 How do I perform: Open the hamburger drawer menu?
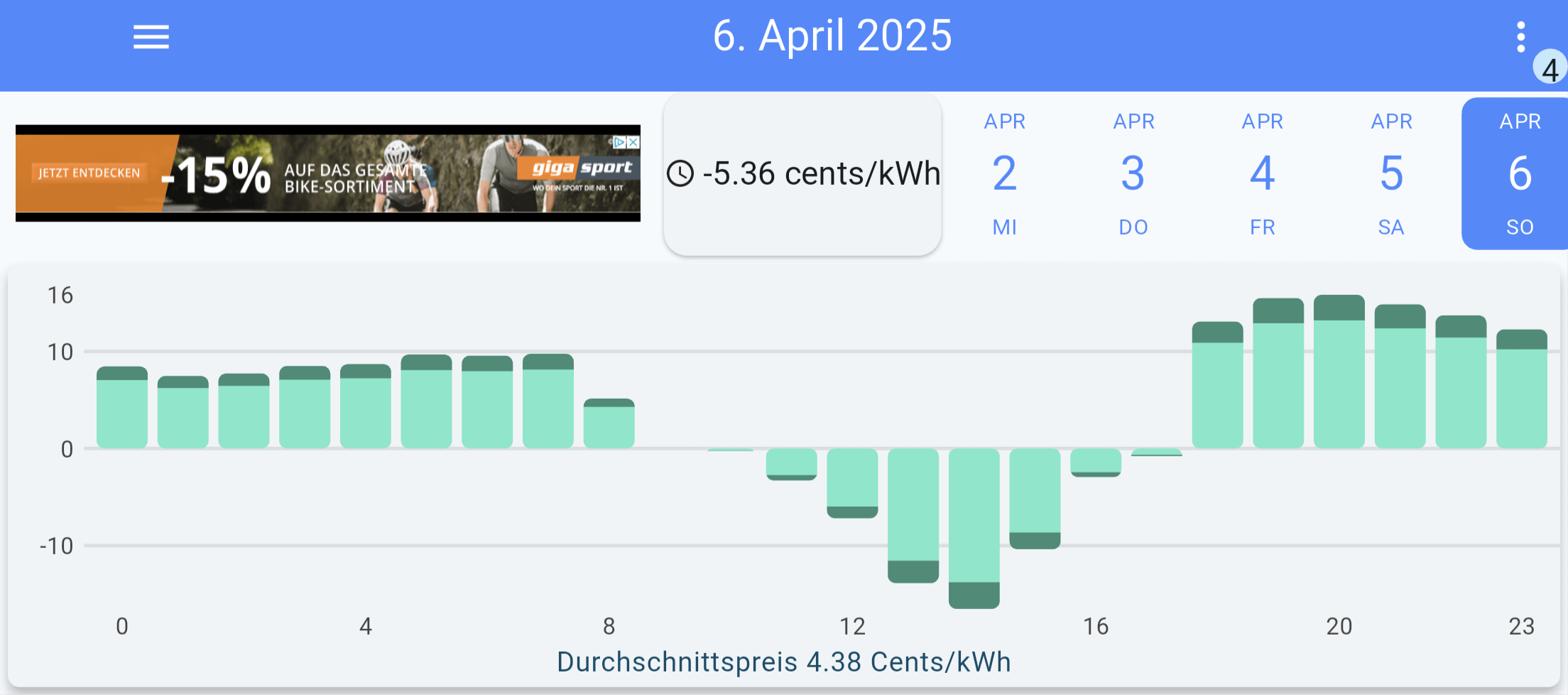tap(151, 37)
